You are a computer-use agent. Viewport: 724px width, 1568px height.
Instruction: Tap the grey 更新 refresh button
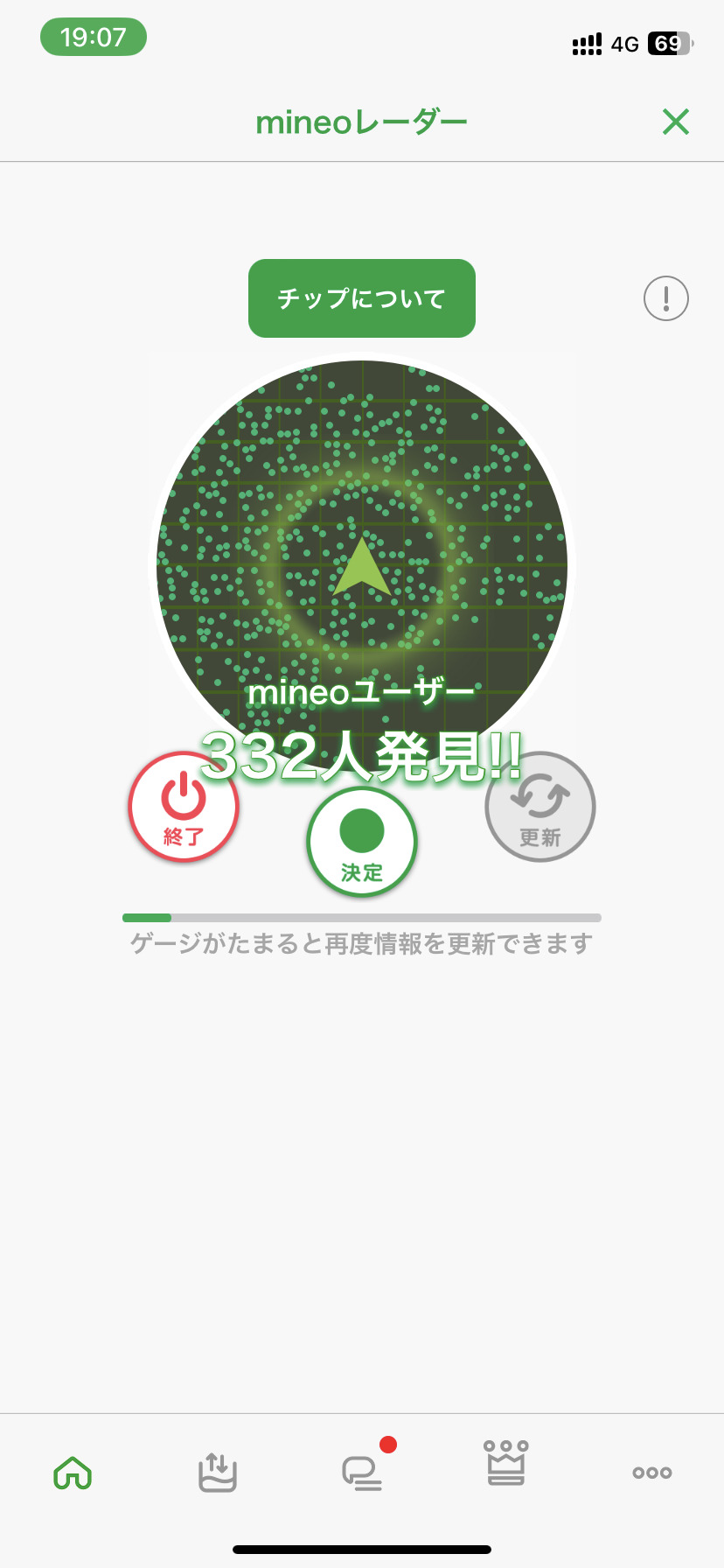coord(540,807)
